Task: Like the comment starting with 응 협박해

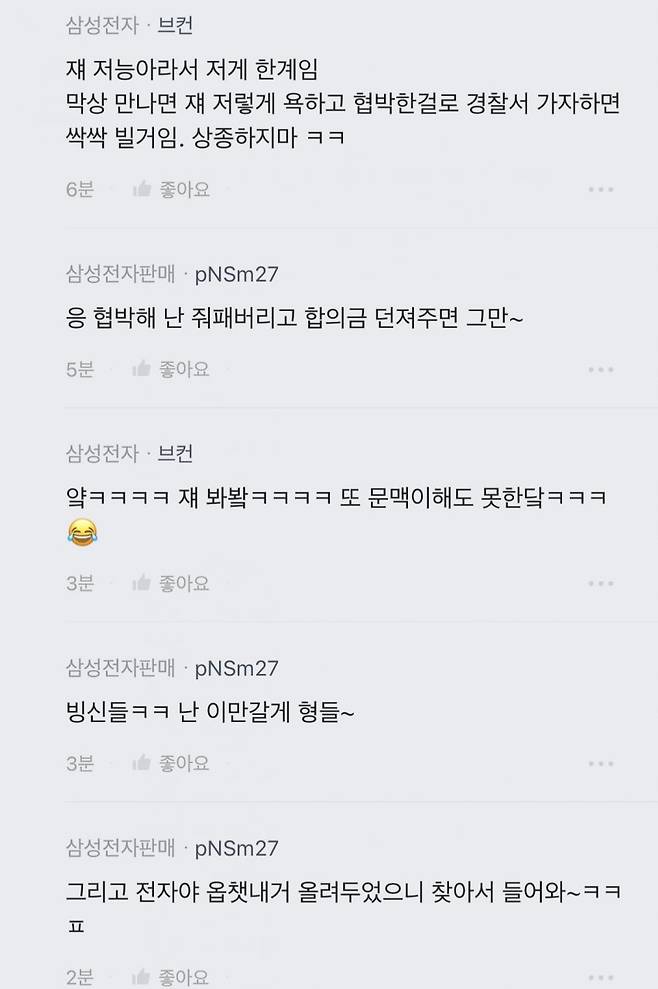Action: click(171, 369)
